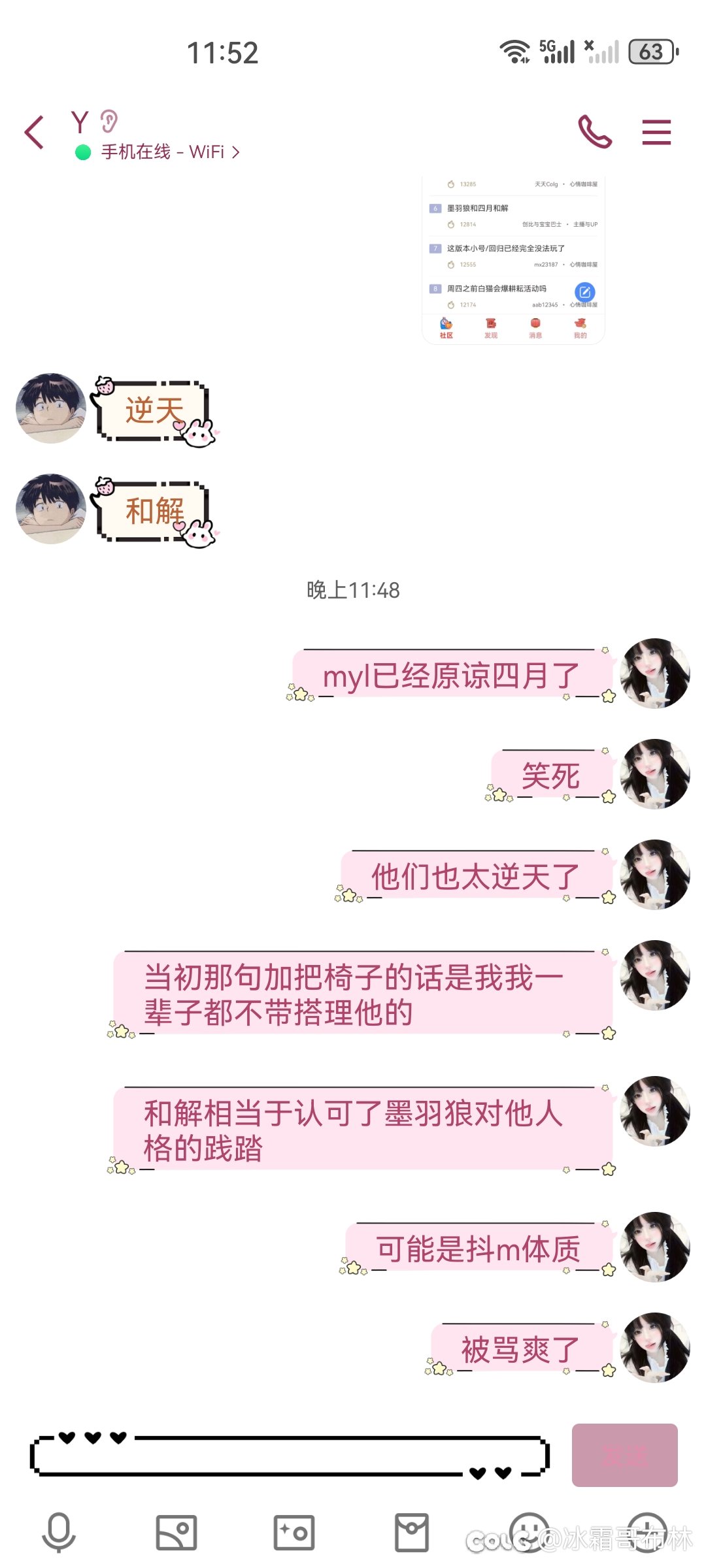This screenshot has width=706, height=1568.
Task: Tap contact avatar beside 逆天 message
Action: [51, 408]
